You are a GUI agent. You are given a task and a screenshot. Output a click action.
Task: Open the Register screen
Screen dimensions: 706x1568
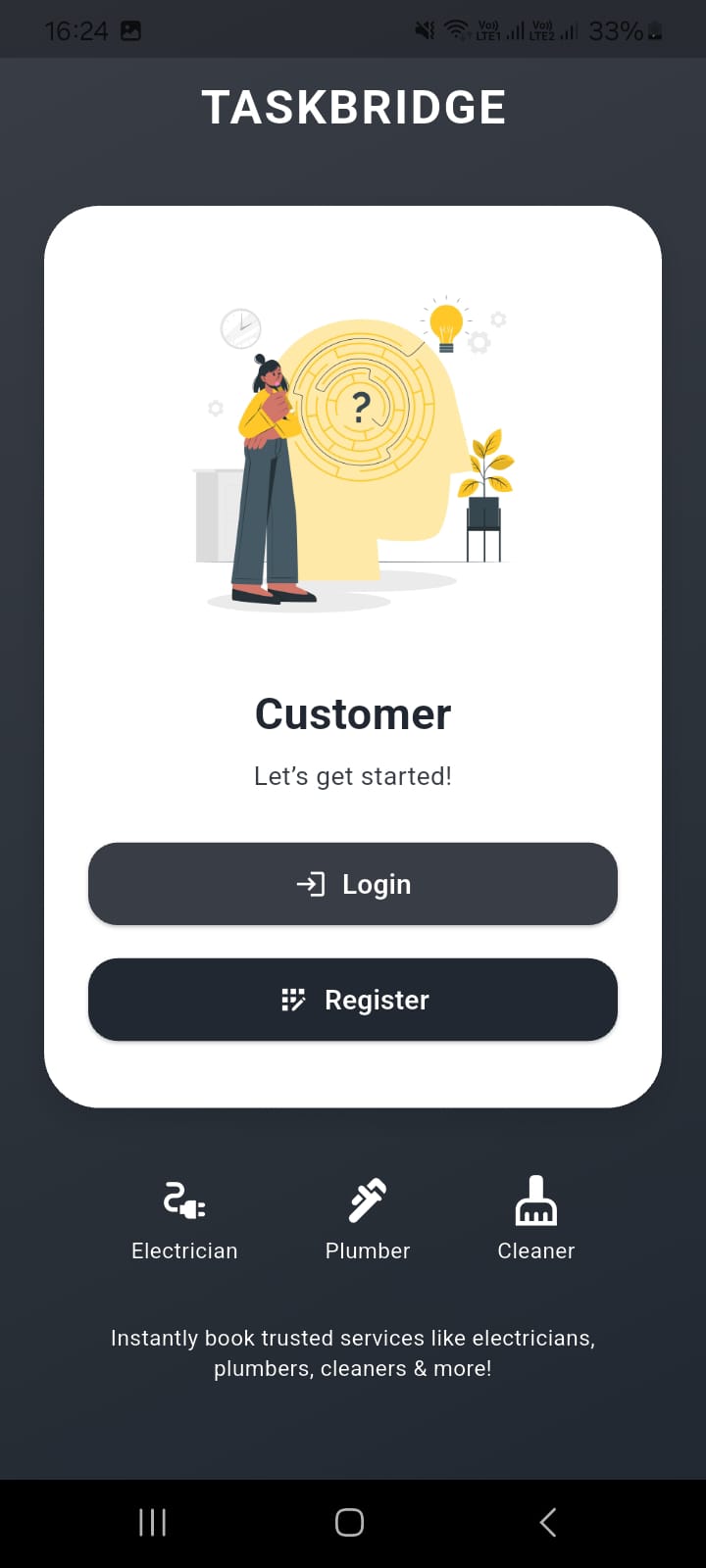click(x=353, y=1000)
